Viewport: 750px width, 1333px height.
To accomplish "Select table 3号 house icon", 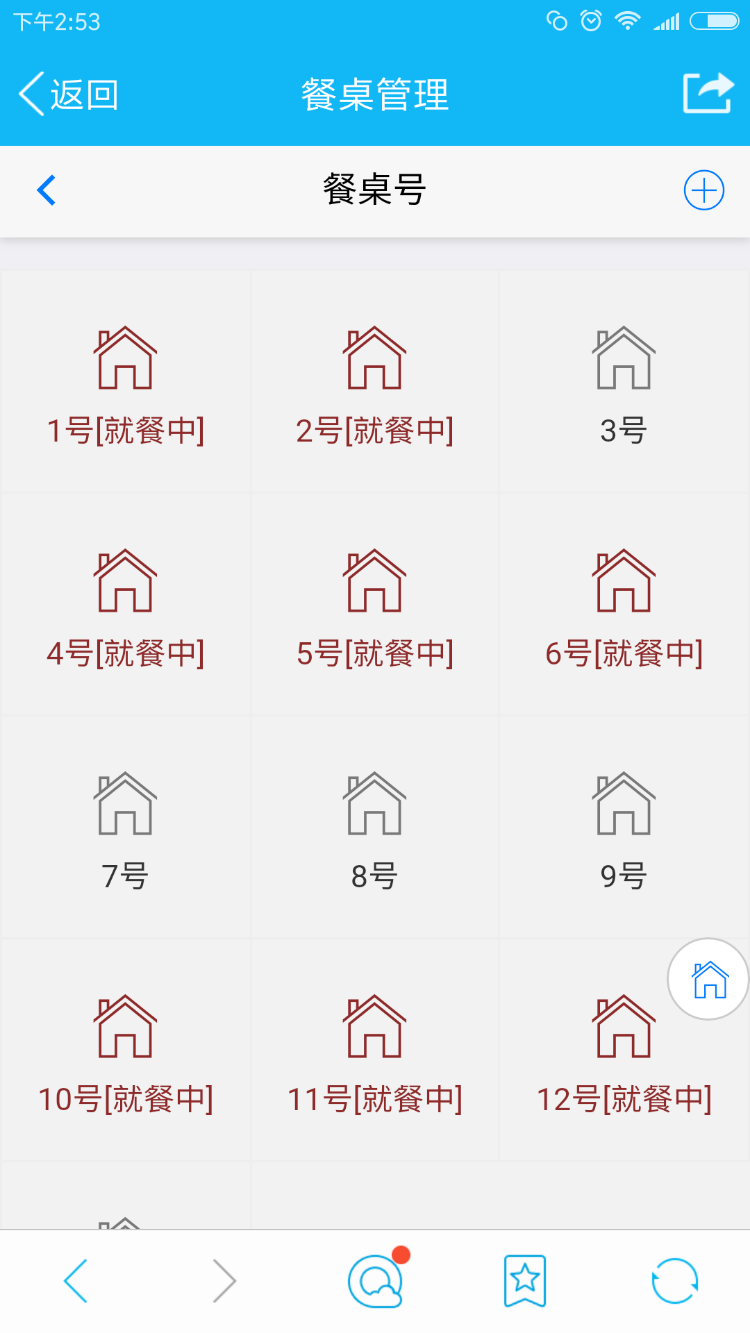I will (625, 360).
